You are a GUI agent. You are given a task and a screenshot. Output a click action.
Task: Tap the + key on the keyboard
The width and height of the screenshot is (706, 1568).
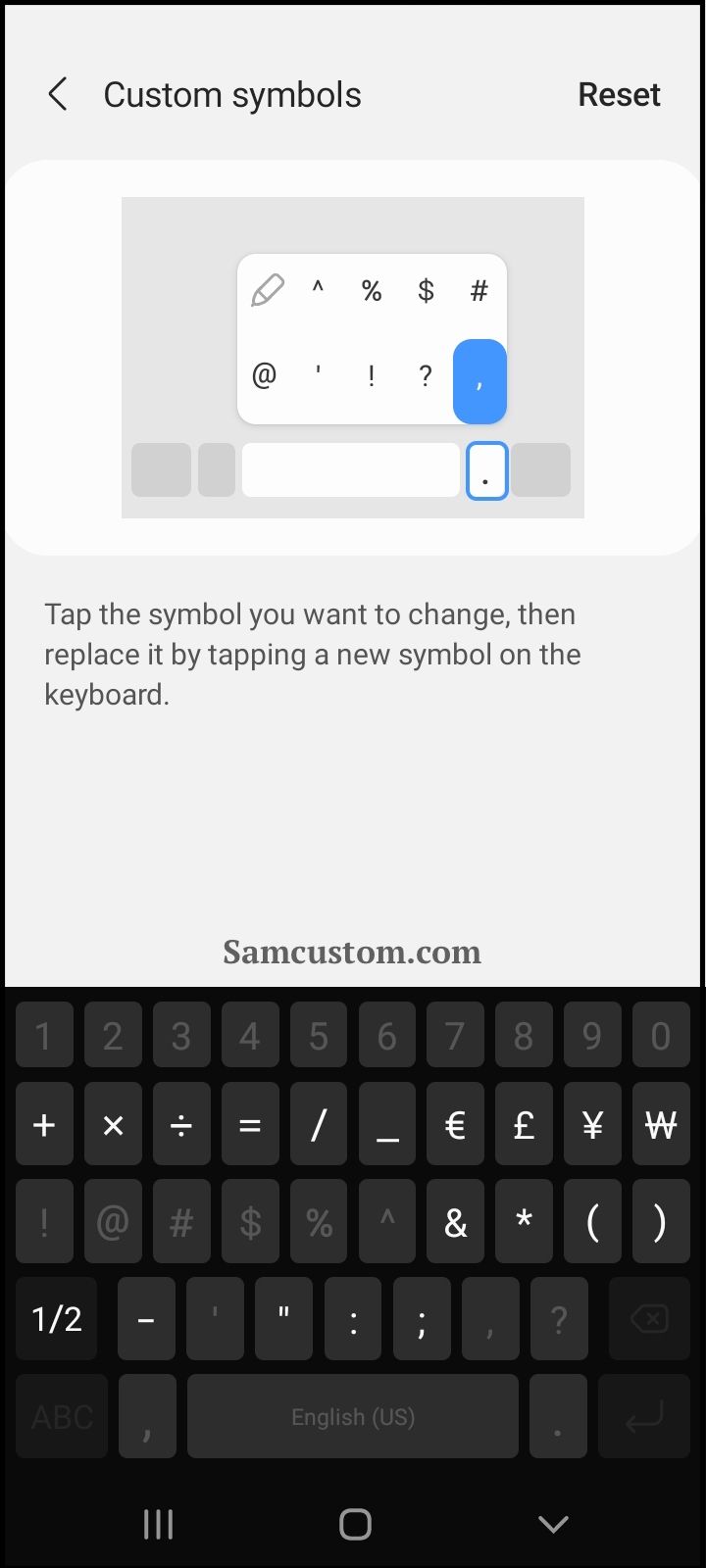point(44,1124)
